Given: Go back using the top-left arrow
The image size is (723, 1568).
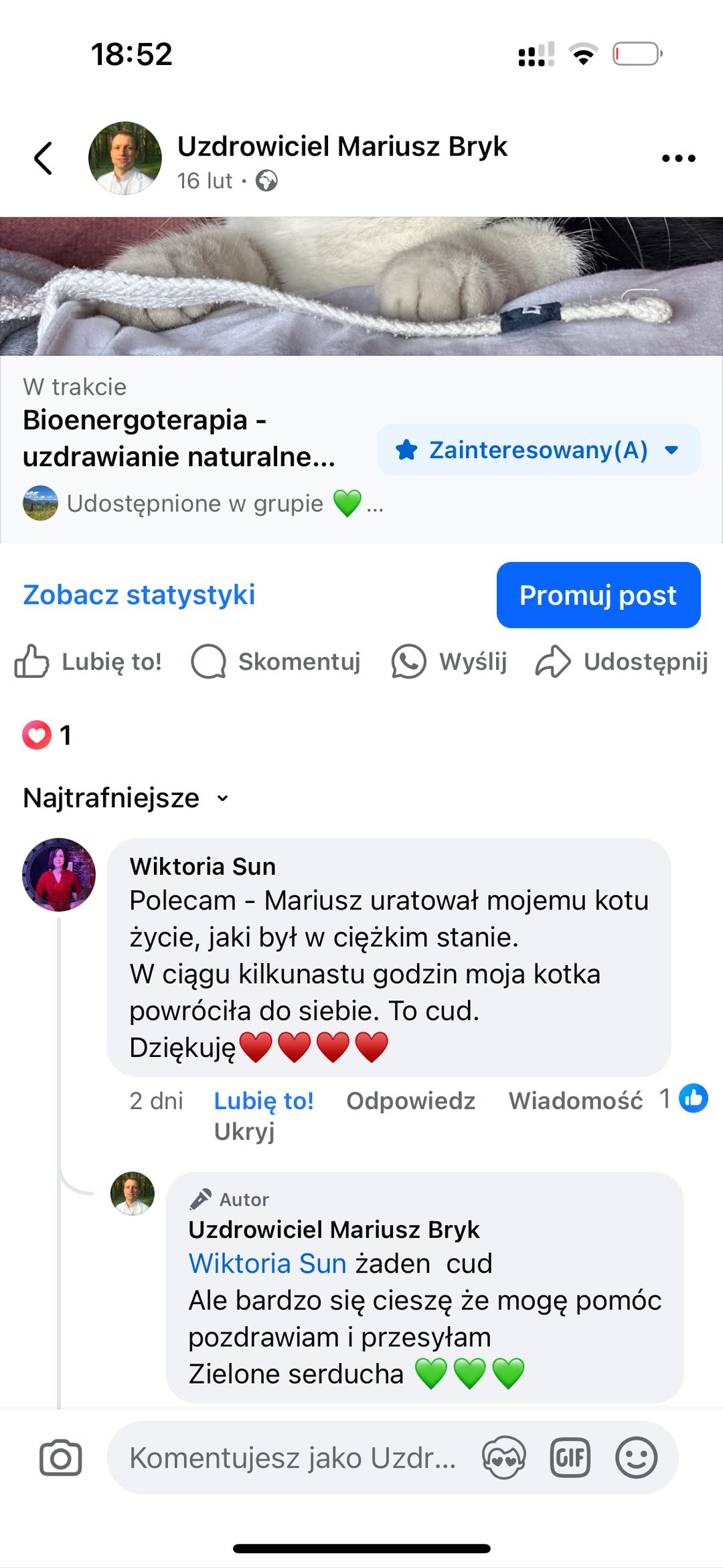Looking at the screenshot, I should (44, 159).
